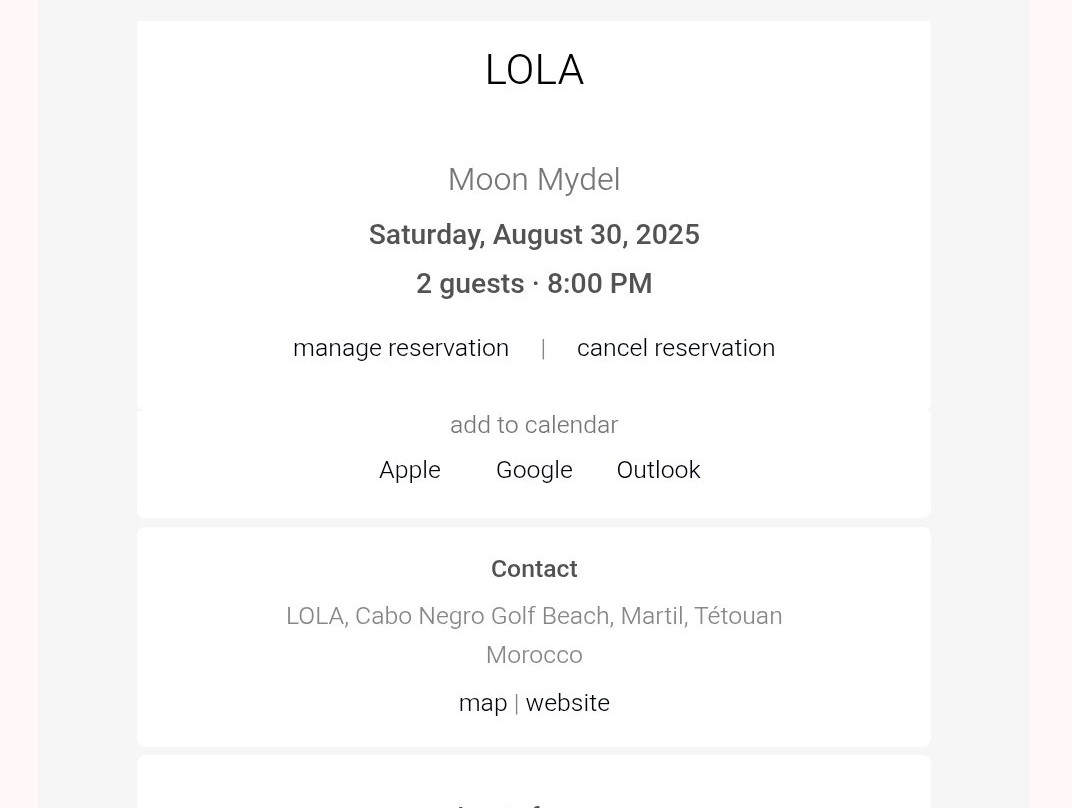Image resolution: width=1072 pixels, height=808 pixels.
Task: Add reservation to Google calendar
Action: pos(534,470)
